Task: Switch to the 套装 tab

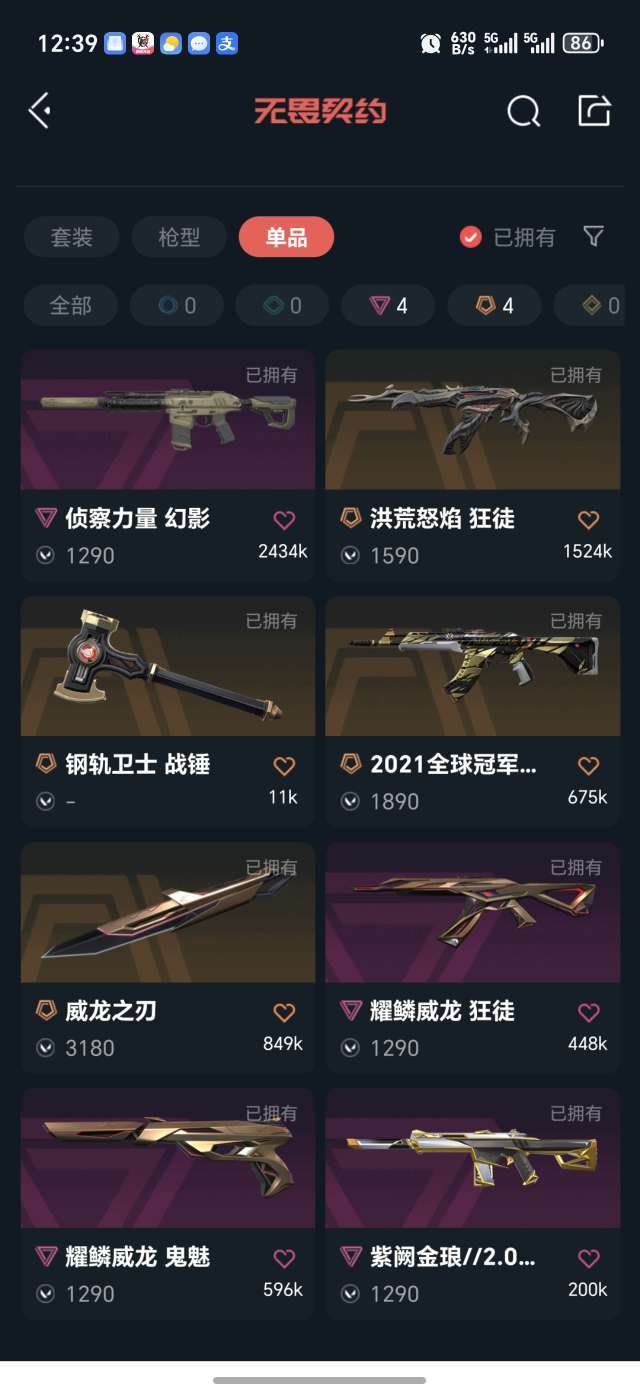Action: point(71,237)
